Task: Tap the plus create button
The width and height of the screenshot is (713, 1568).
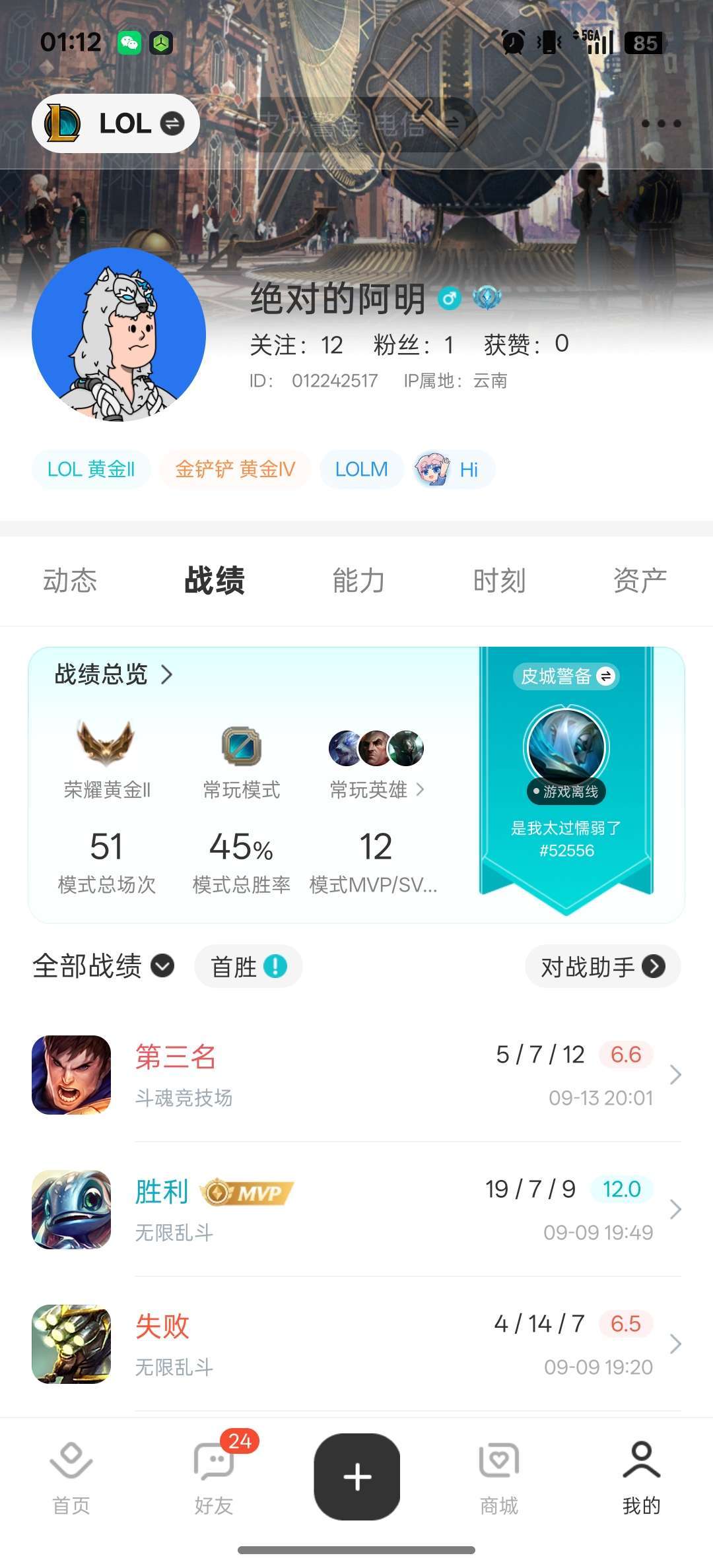Action: point(357,1477)
